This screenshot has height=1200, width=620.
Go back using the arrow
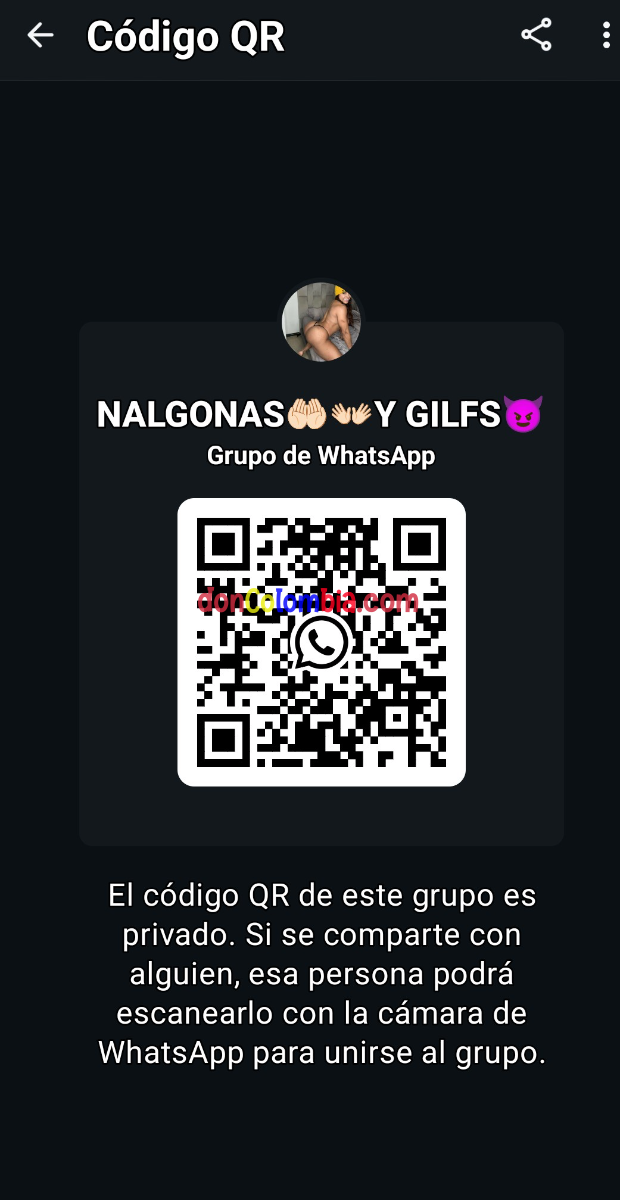click(x=40, y=36)
